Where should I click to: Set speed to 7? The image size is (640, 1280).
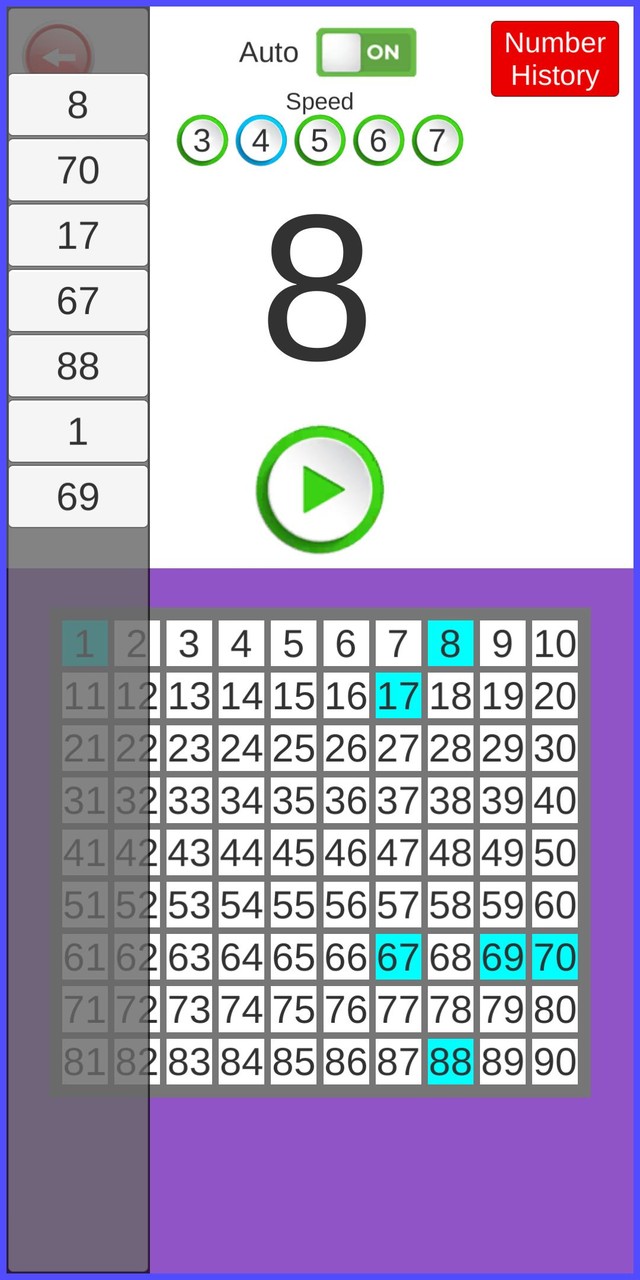point(437,141)
